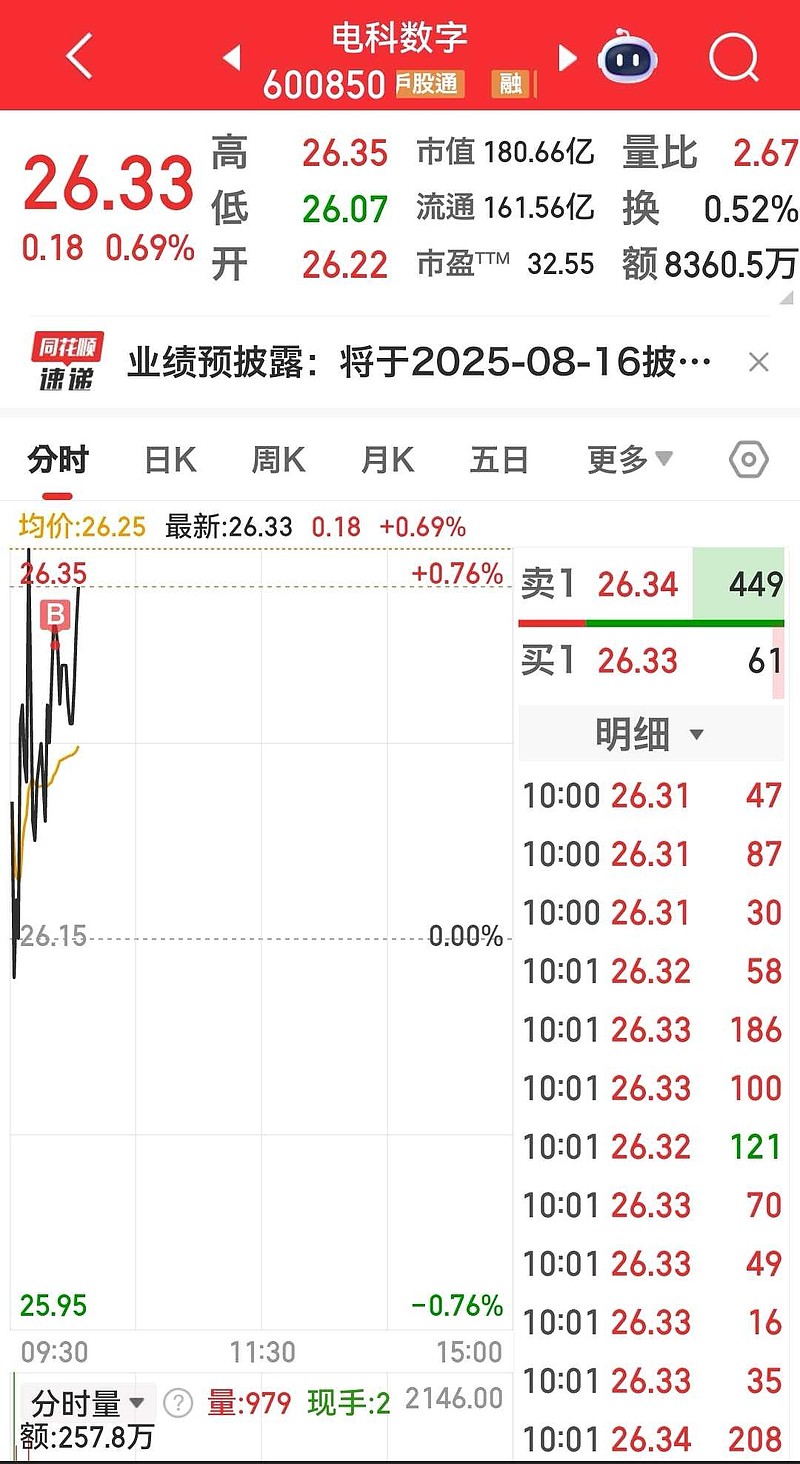This screenshot has width=800, height=1464.
Task: Dismiss the 同花顺速递 banner
Action: (x=759, y=362)
